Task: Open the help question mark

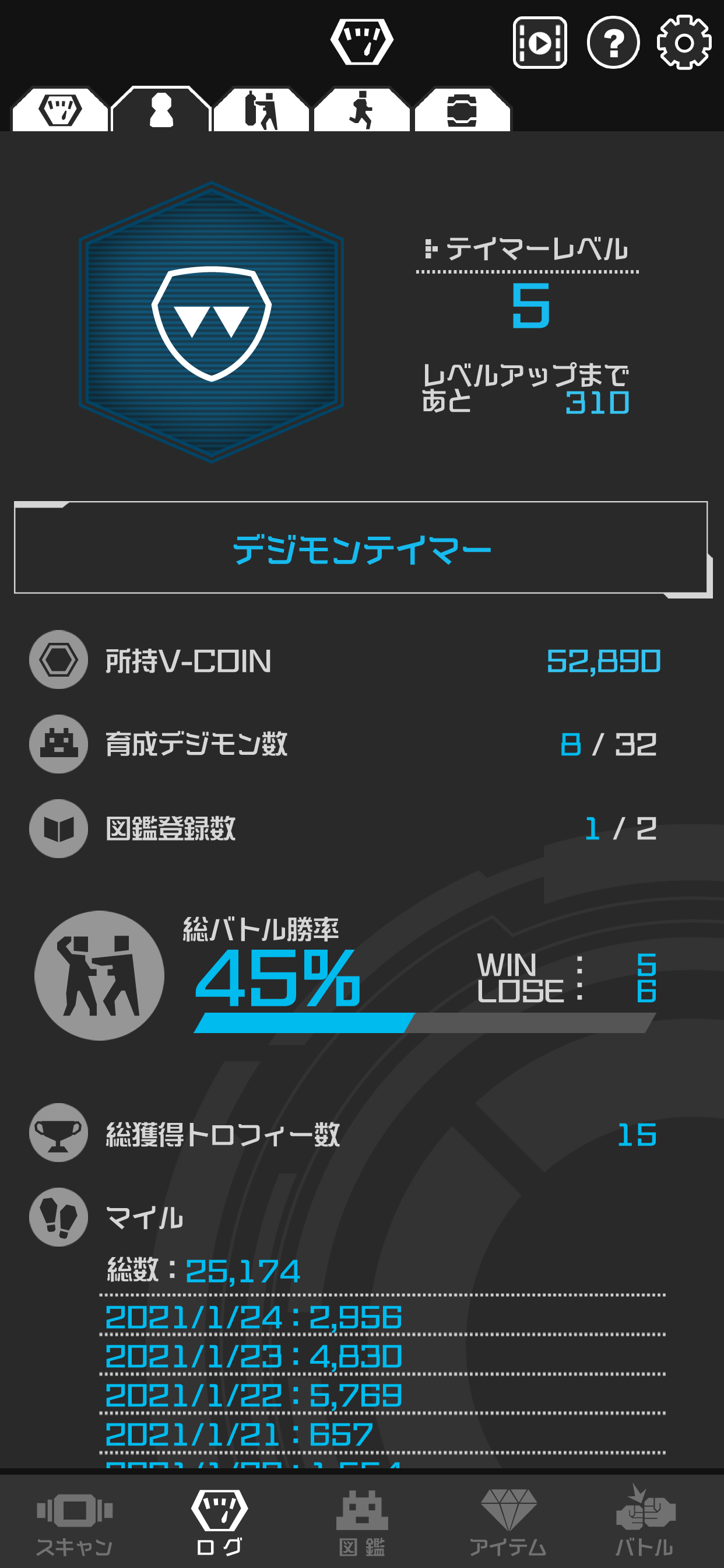Action: (x=613, y=43)
